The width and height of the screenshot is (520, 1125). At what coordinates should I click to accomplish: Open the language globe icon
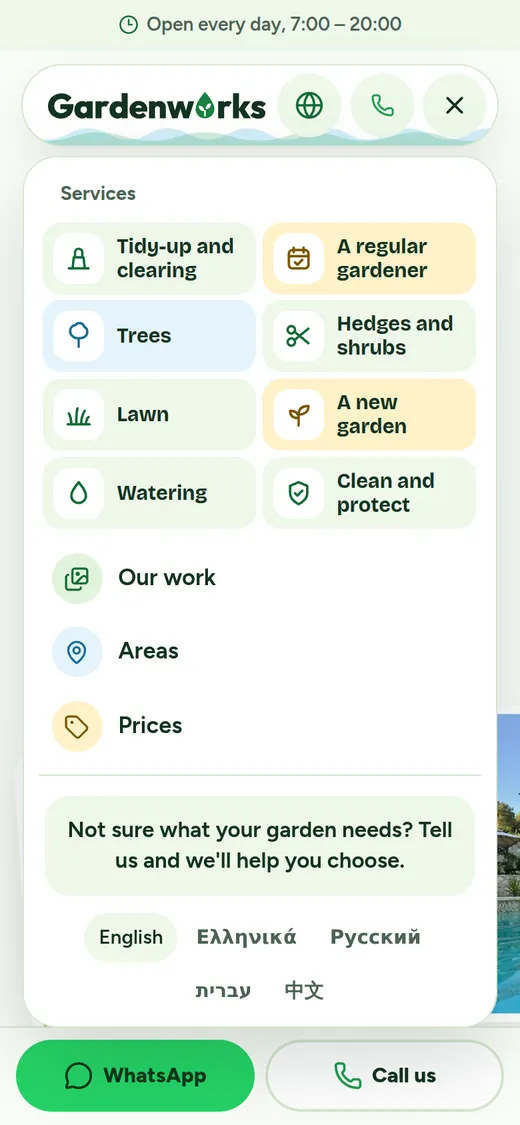[x=309, y=106]
